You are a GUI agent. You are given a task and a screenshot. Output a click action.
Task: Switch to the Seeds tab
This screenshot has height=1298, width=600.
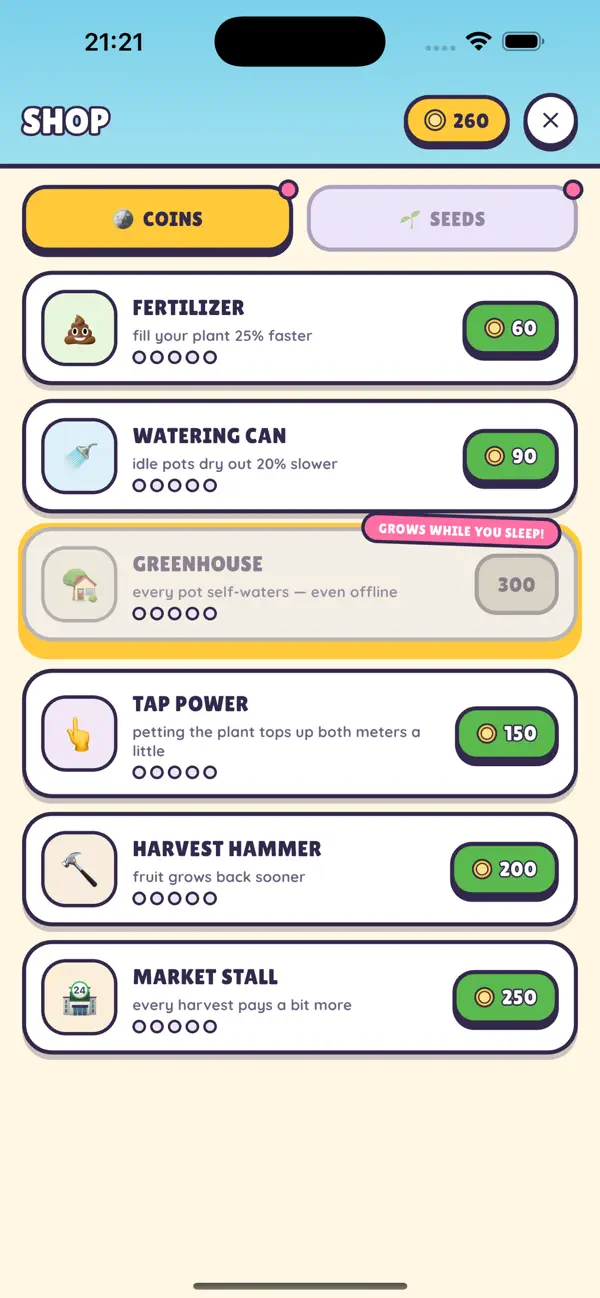tap(442, 218)
